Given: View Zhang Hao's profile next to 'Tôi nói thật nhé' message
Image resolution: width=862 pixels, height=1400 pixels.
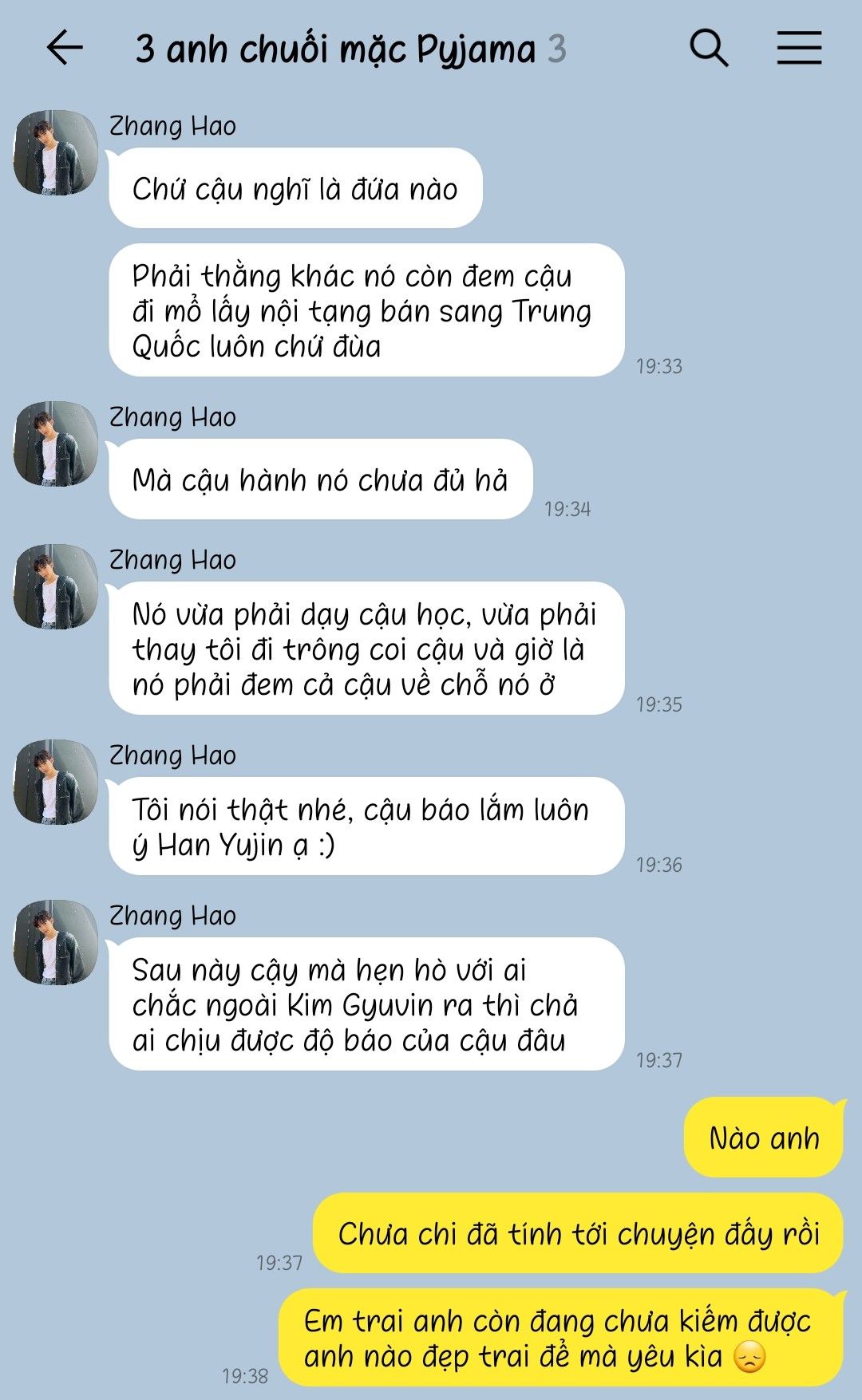Looking at the screenshot, I should (55, 782).
